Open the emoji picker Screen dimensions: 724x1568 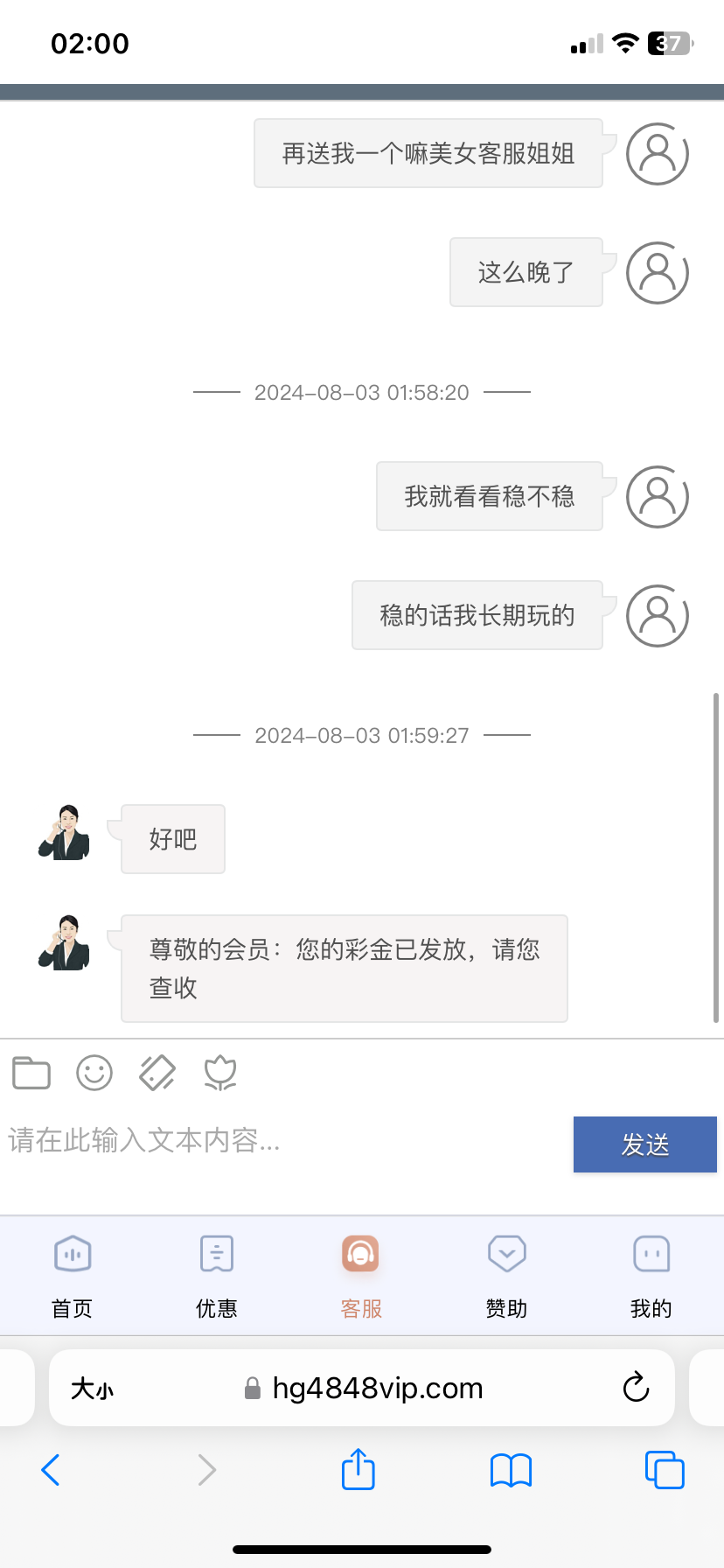94,1073
